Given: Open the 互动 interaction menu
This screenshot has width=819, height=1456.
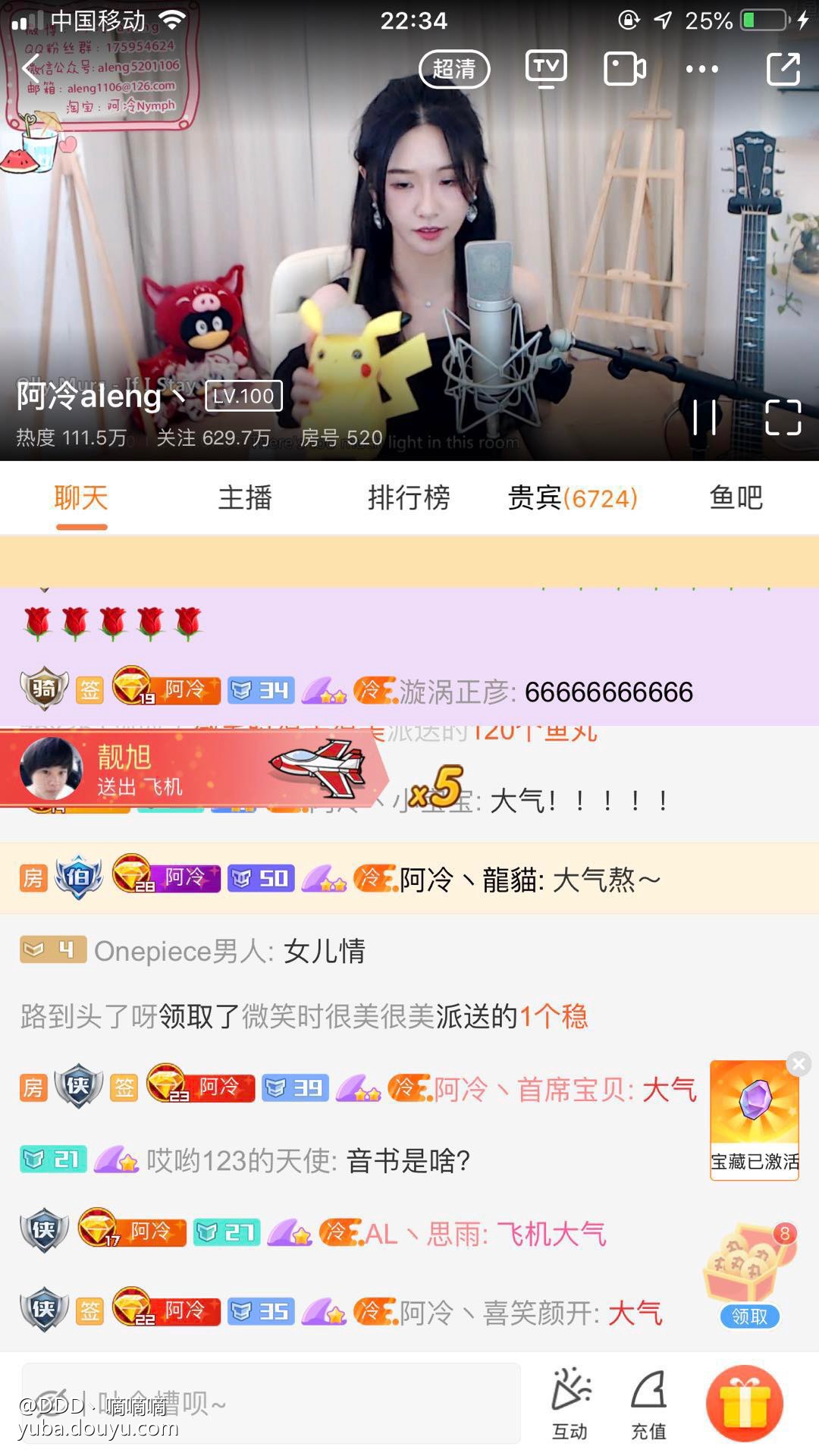Looking at the screenshot, I should (570, 1403).
